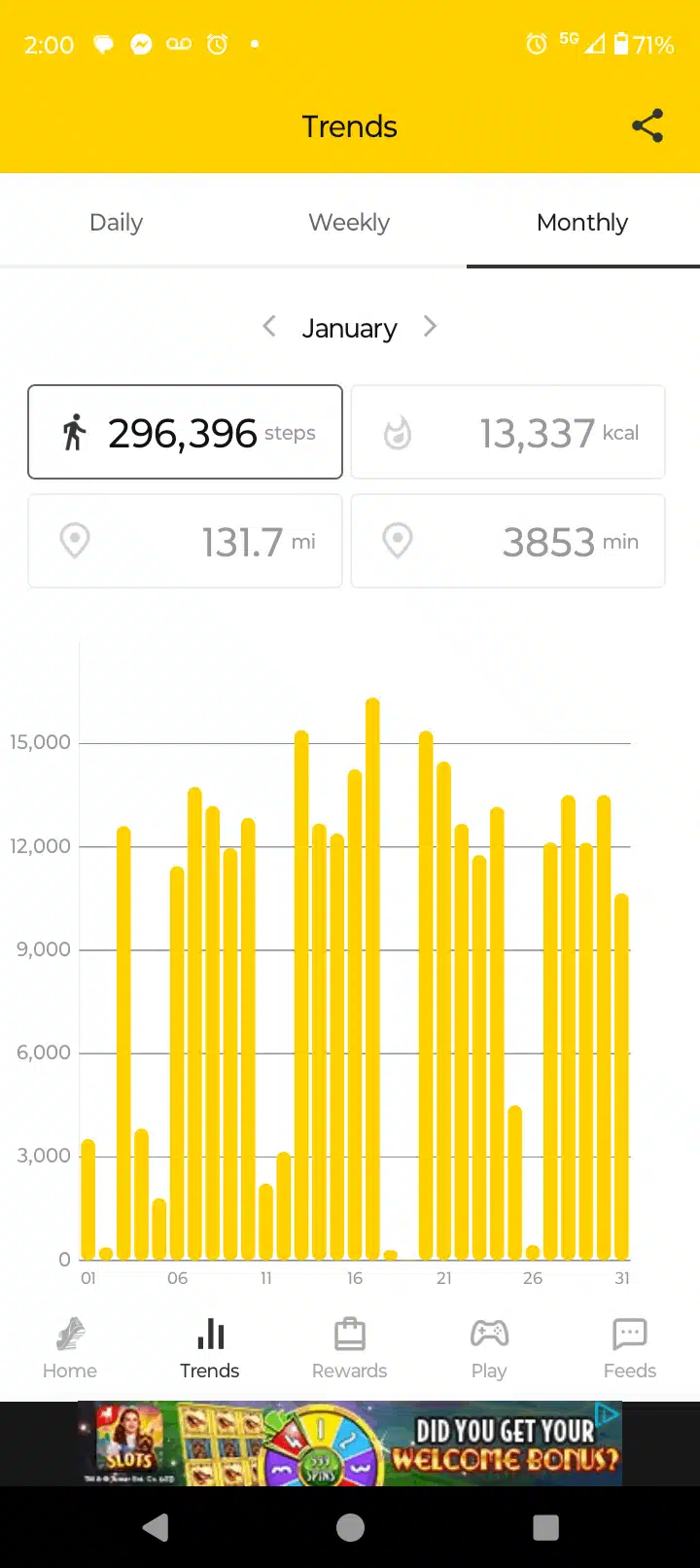Open the Play tab

pos(489,1348)
